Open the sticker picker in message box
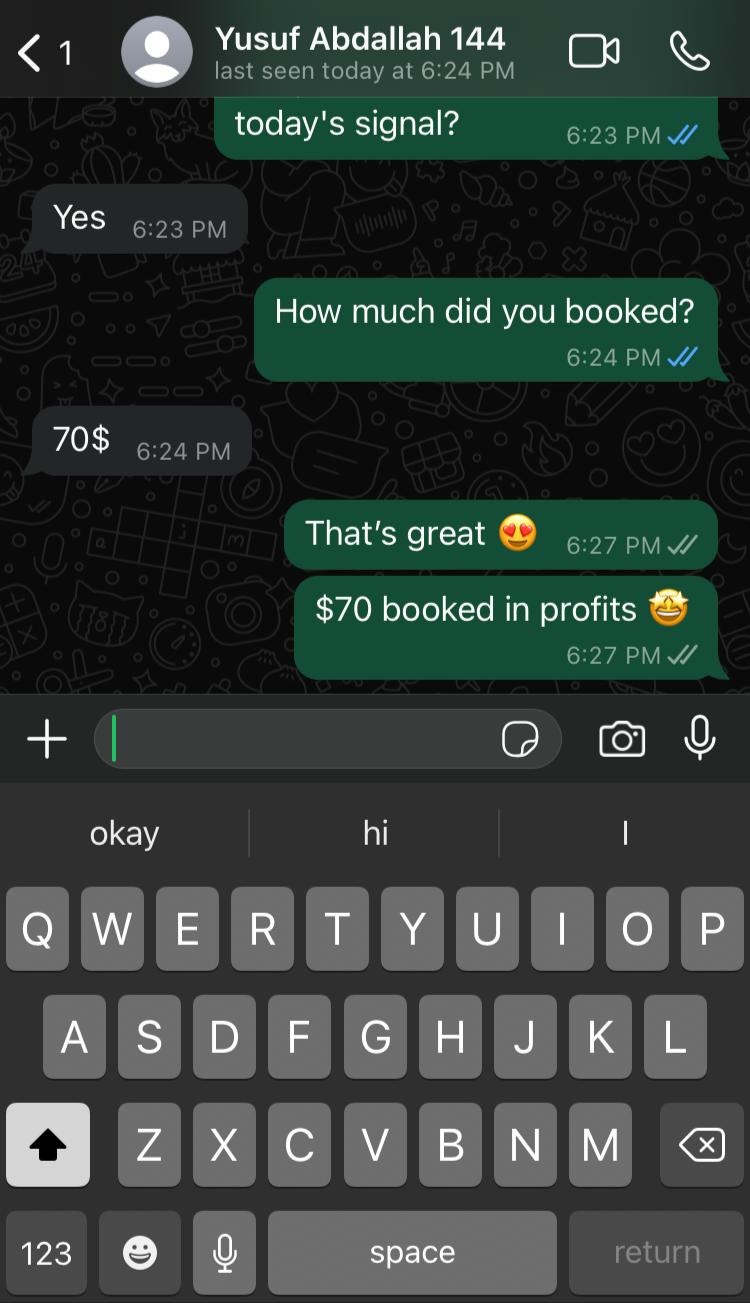The width and height of the screenshot is (750, 1303). click(520, 740)
